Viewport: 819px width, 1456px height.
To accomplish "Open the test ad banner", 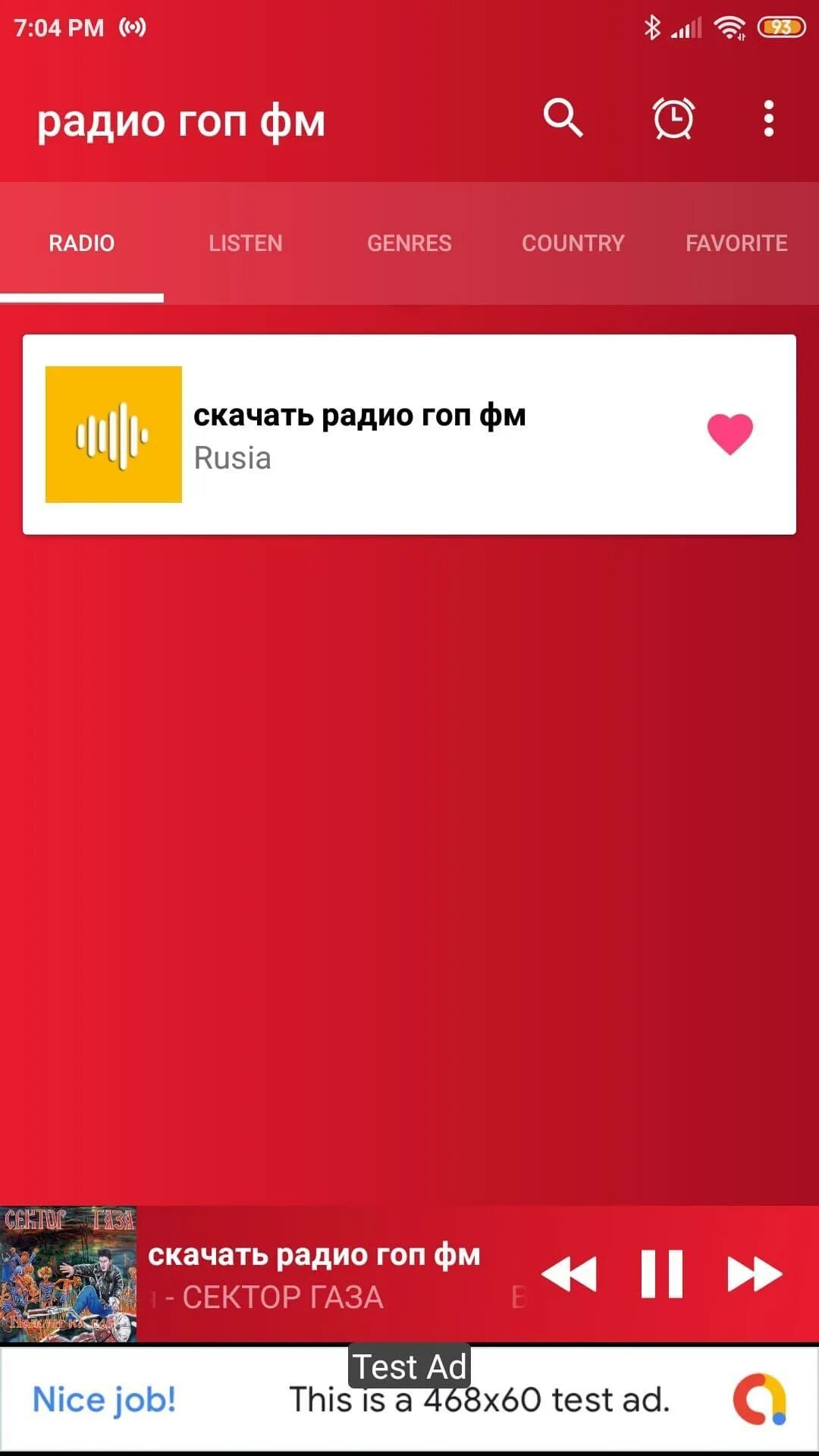I will click(x=409, y=1400).
